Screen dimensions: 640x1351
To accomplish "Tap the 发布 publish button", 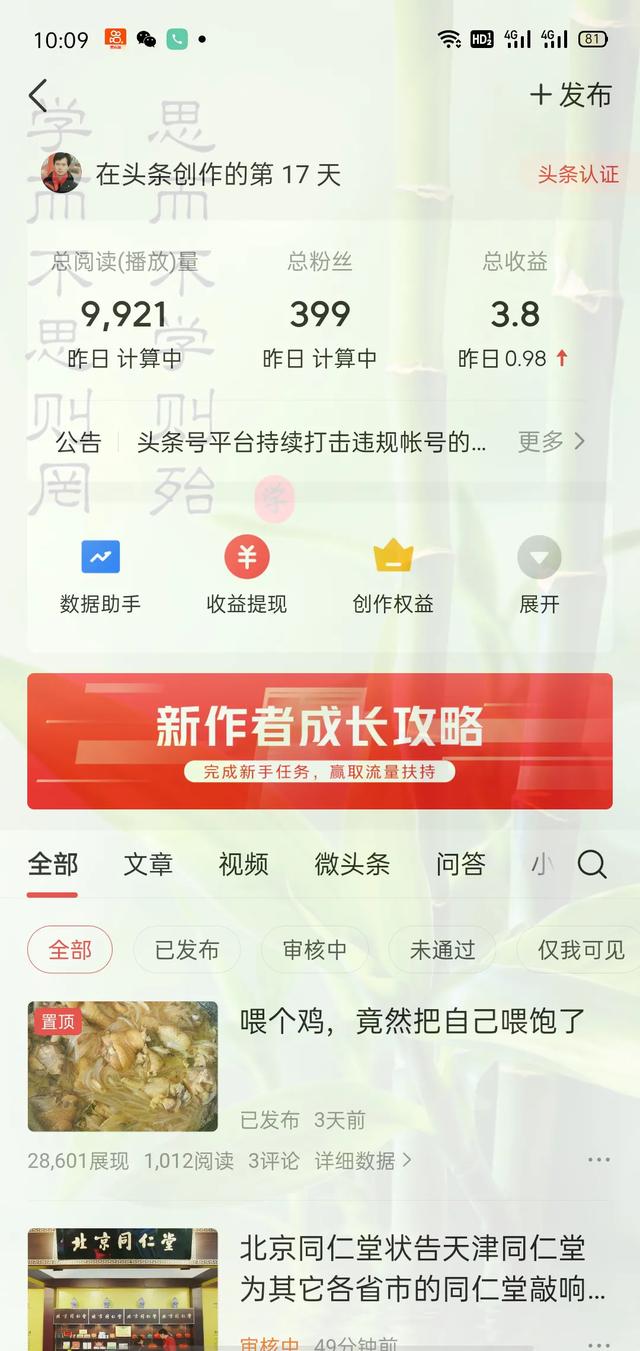I will pos(570,95).
